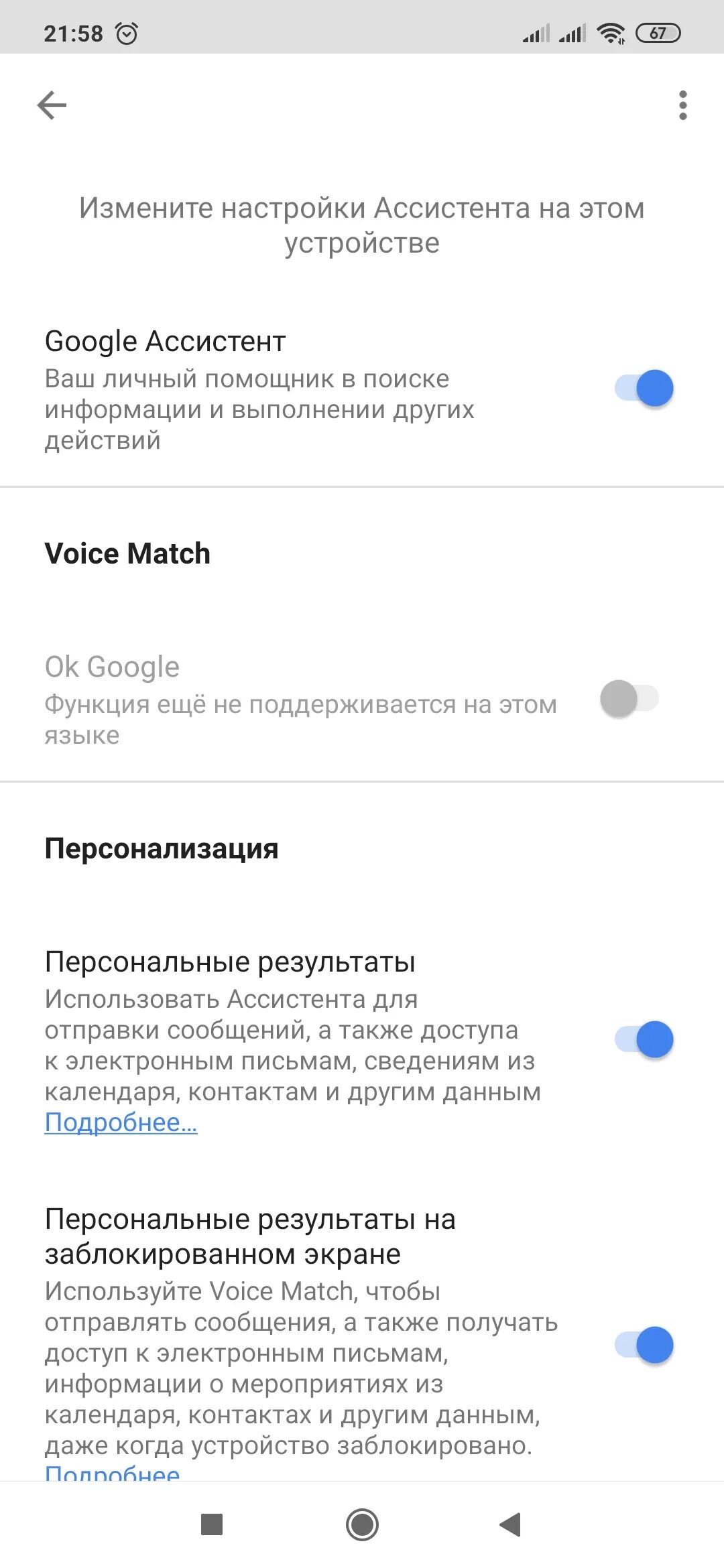
Task: Disable the Персональные результаты toggle
Action: click(x=644, y=1039)
